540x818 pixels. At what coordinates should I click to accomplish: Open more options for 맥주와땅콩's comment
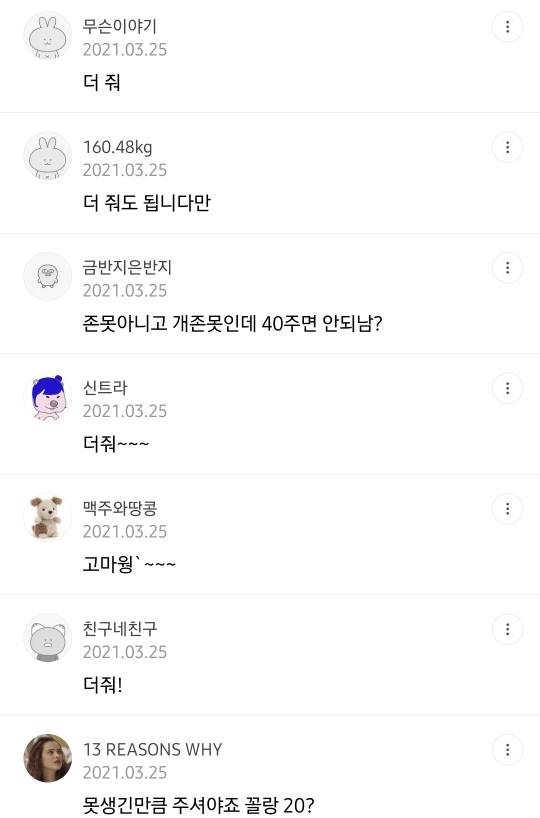(507, 509)
